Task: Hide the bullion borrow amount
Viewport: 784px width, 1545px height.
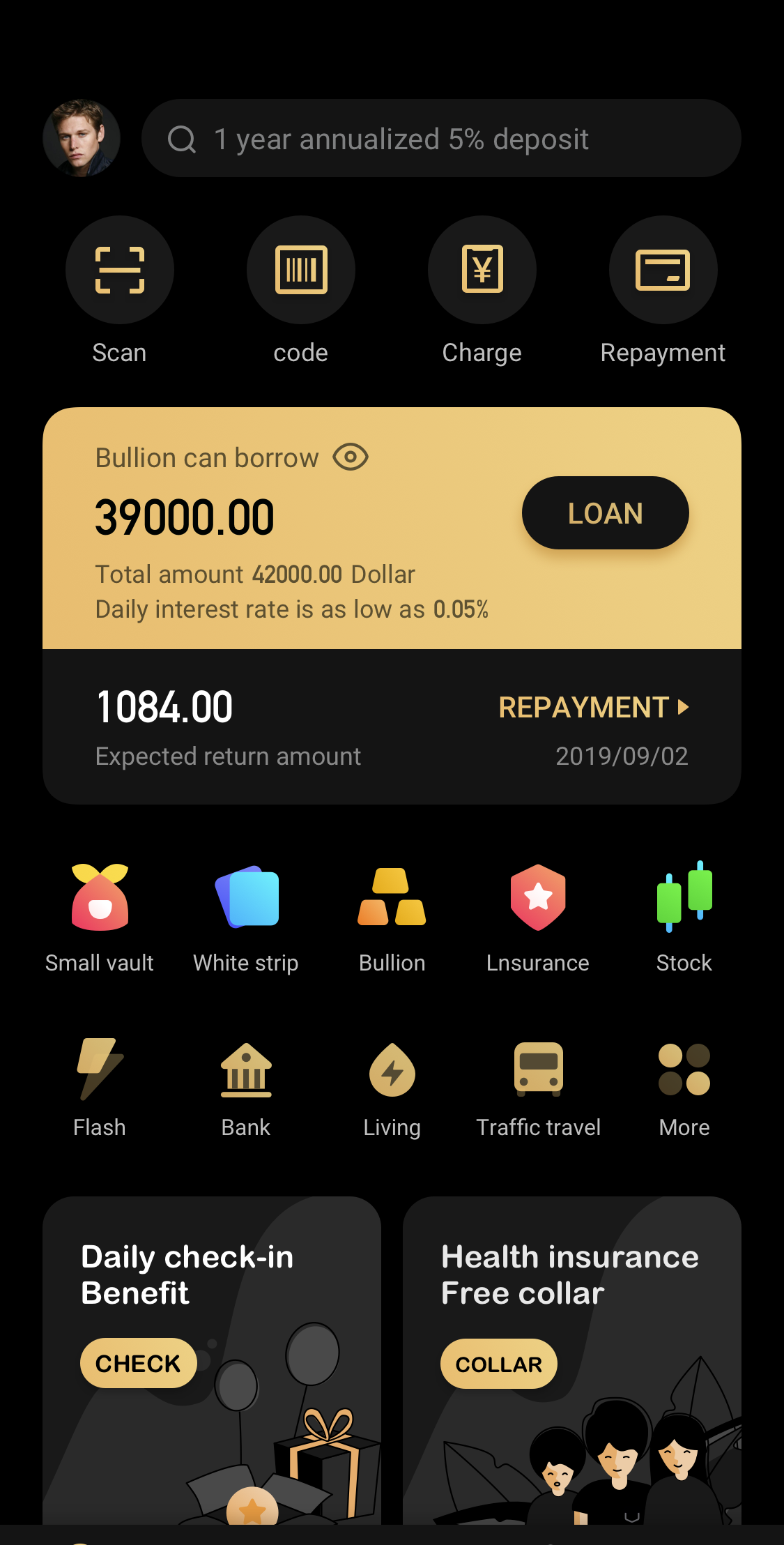Action: pyautogui.click(x=350, y=457)
